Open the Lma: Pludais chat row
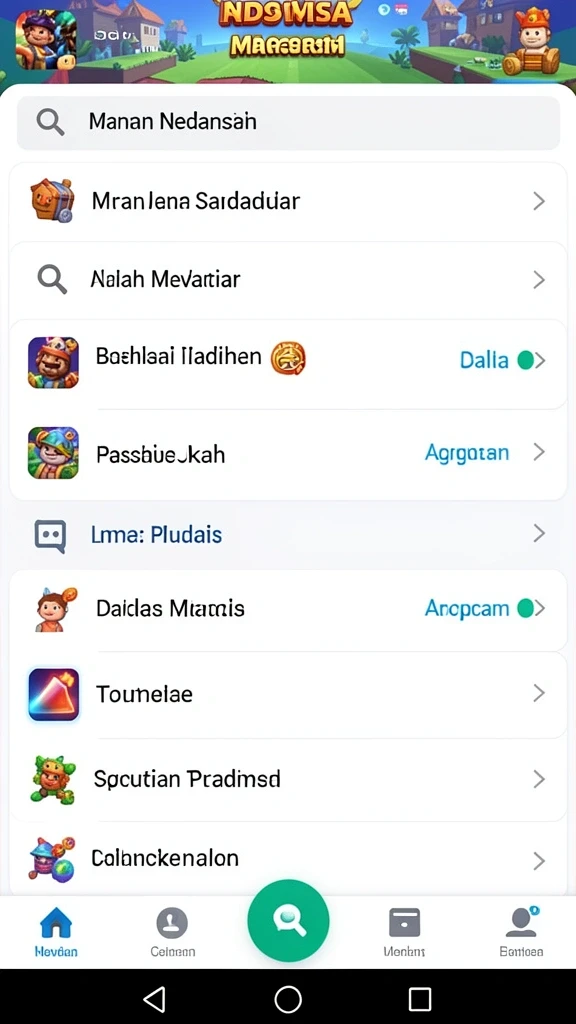This screenshot has width=576, height=1024. click(x=288, y=534)
